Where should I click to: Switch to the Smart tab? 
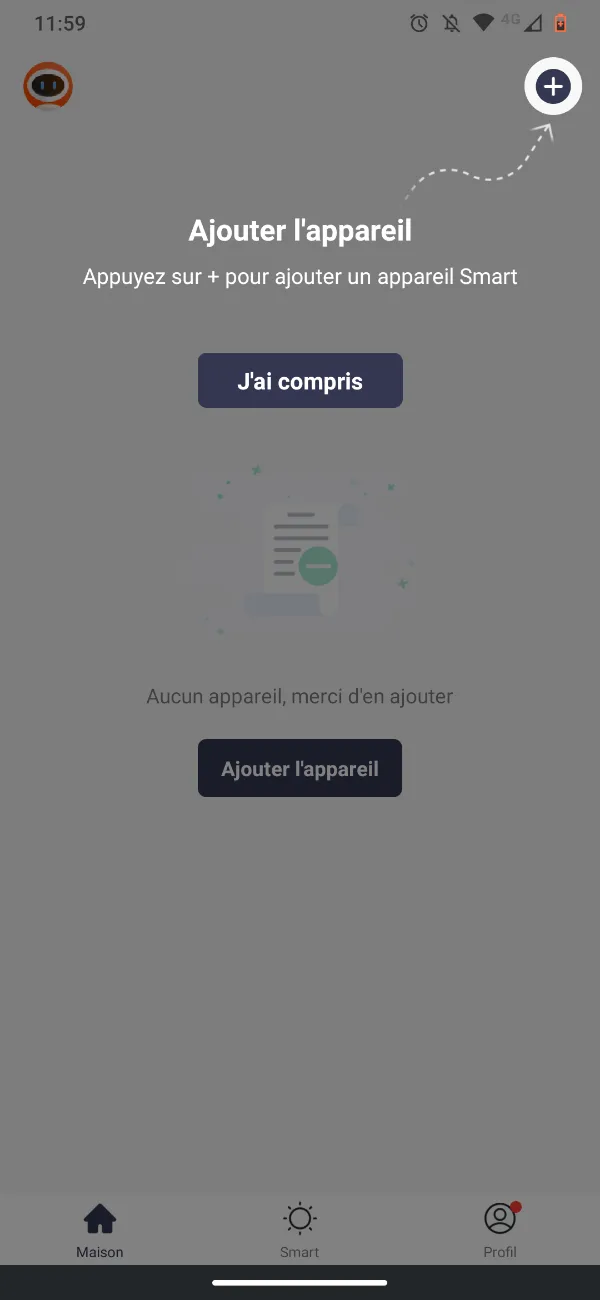[300, 1231]
